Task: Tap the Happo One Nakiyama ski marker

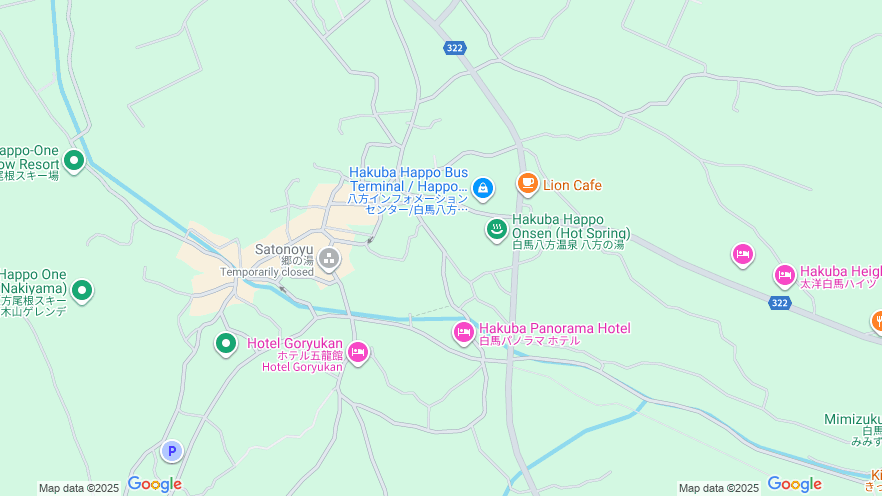Action: tap(82, 291)
